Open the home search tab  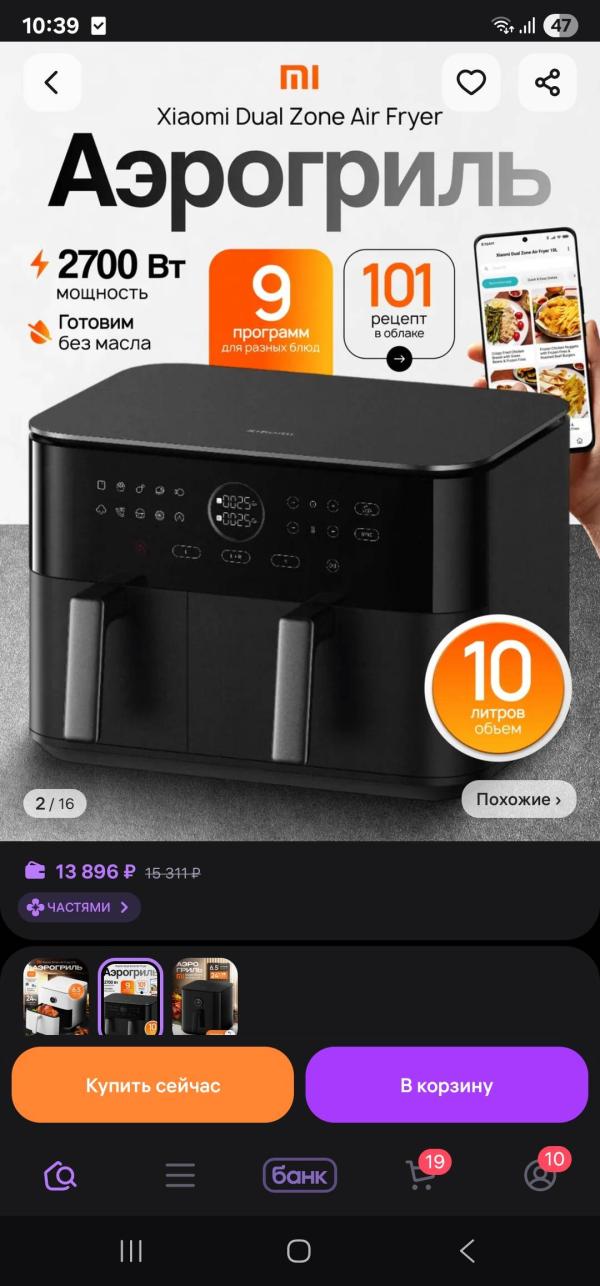coord(60,1175)
